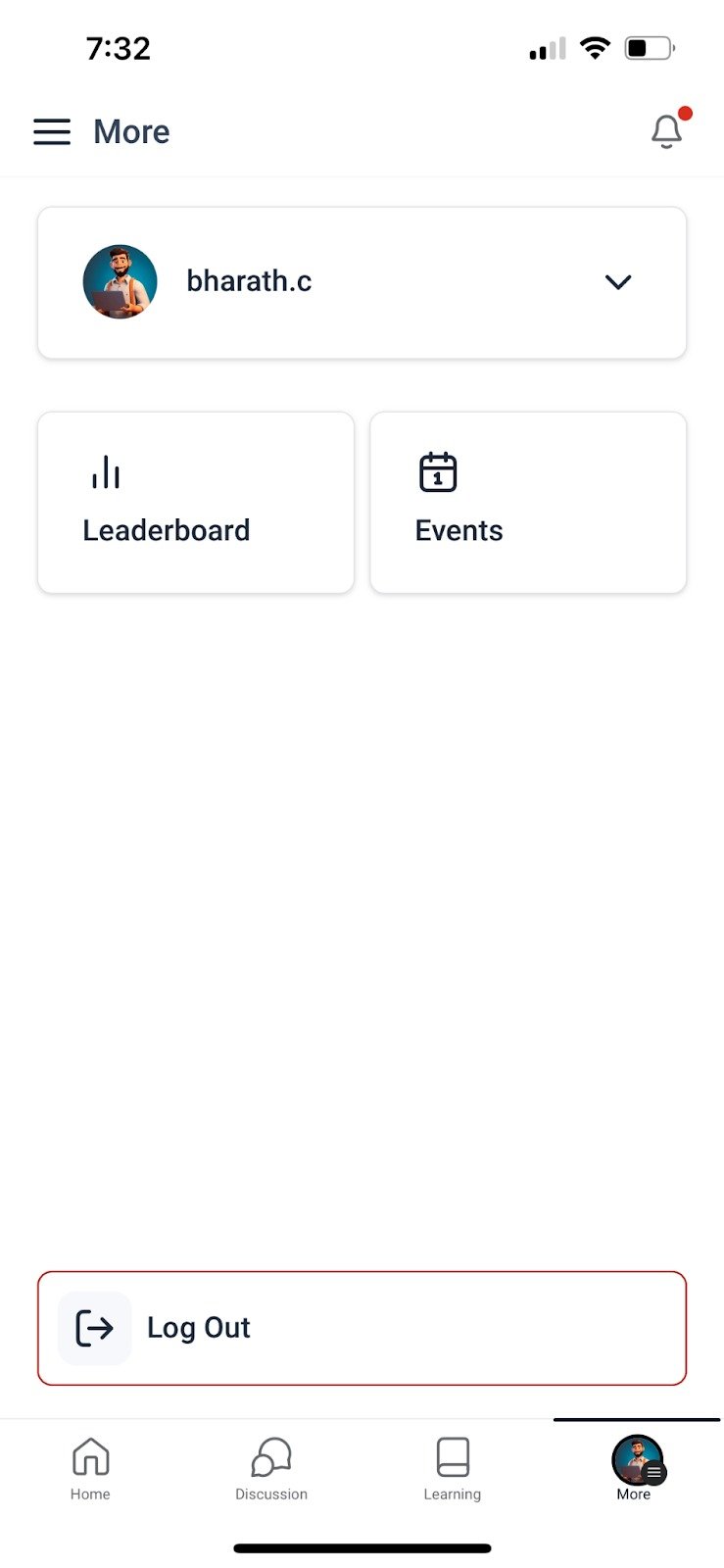
Task: Open the Events card
Action: click(528, 503)
